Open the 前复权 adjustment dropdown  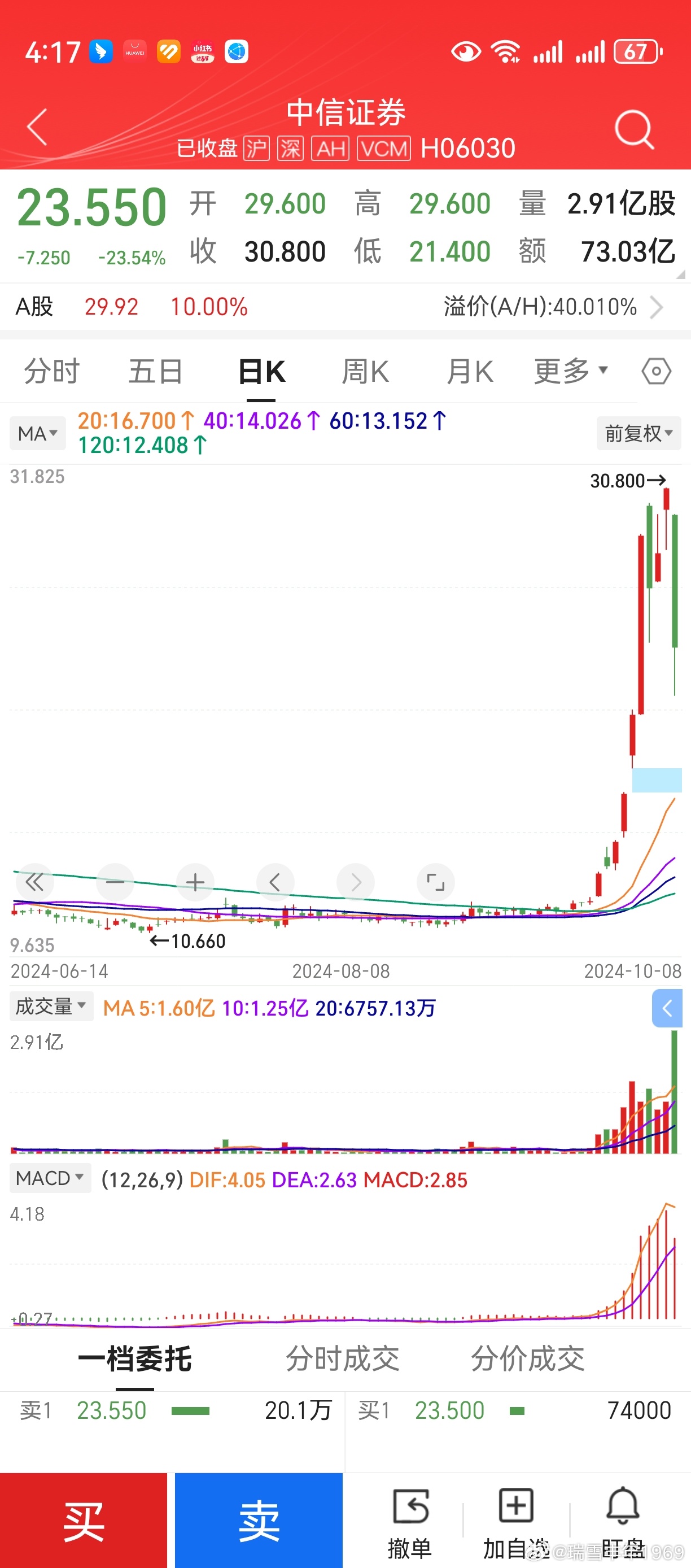point(637,433)
